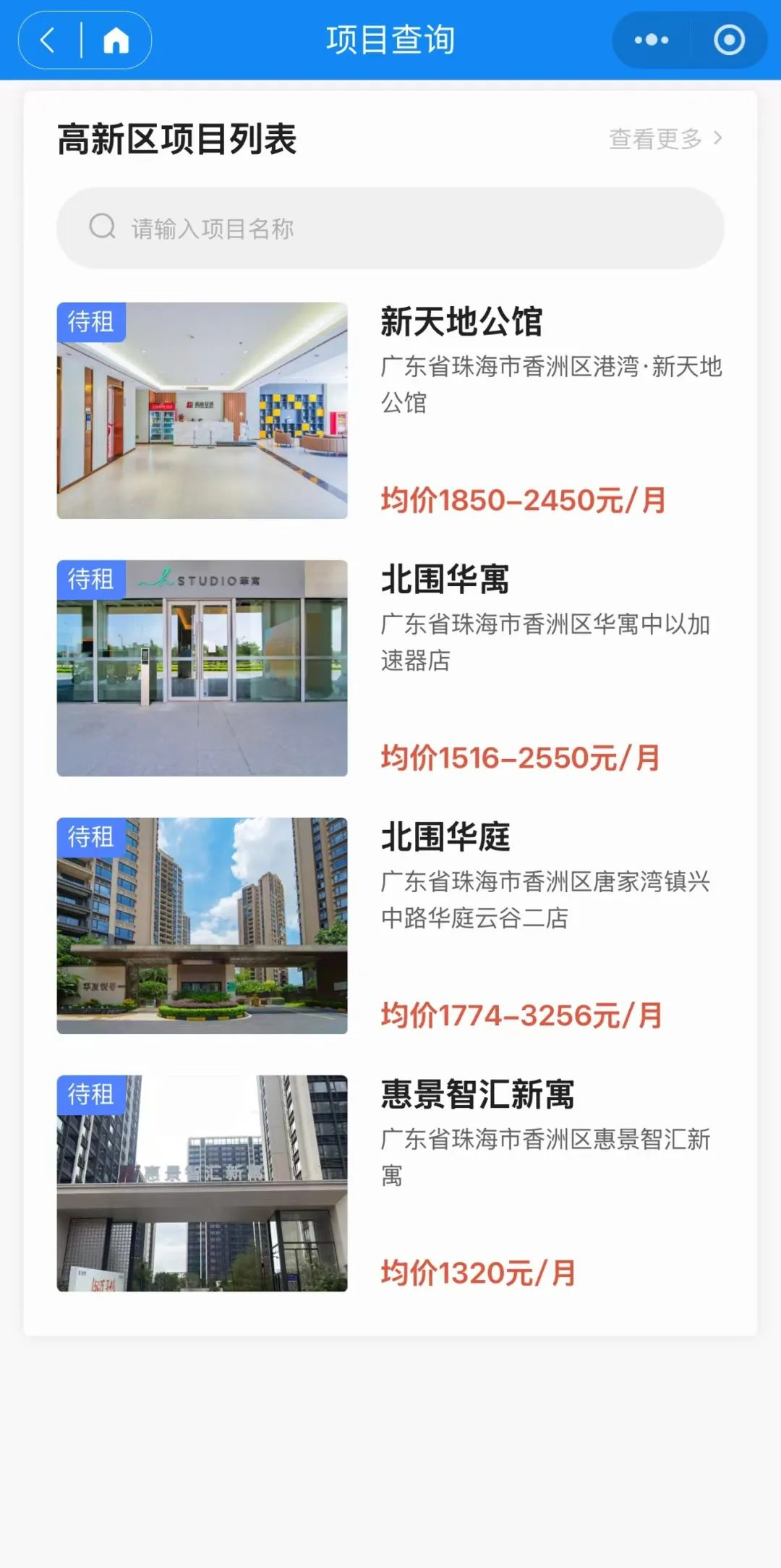Tap the 高新区项目列表 heading

pos(178,139)
